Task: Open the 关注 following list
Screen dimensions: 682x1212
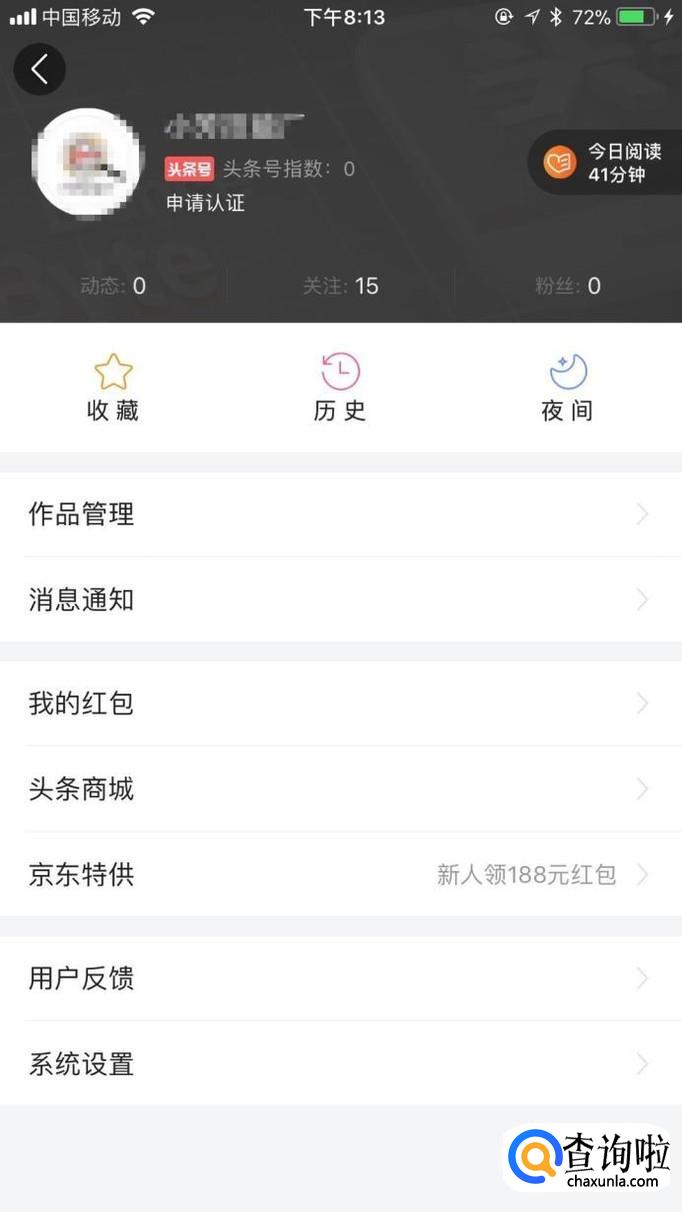Action: point(340,286)
